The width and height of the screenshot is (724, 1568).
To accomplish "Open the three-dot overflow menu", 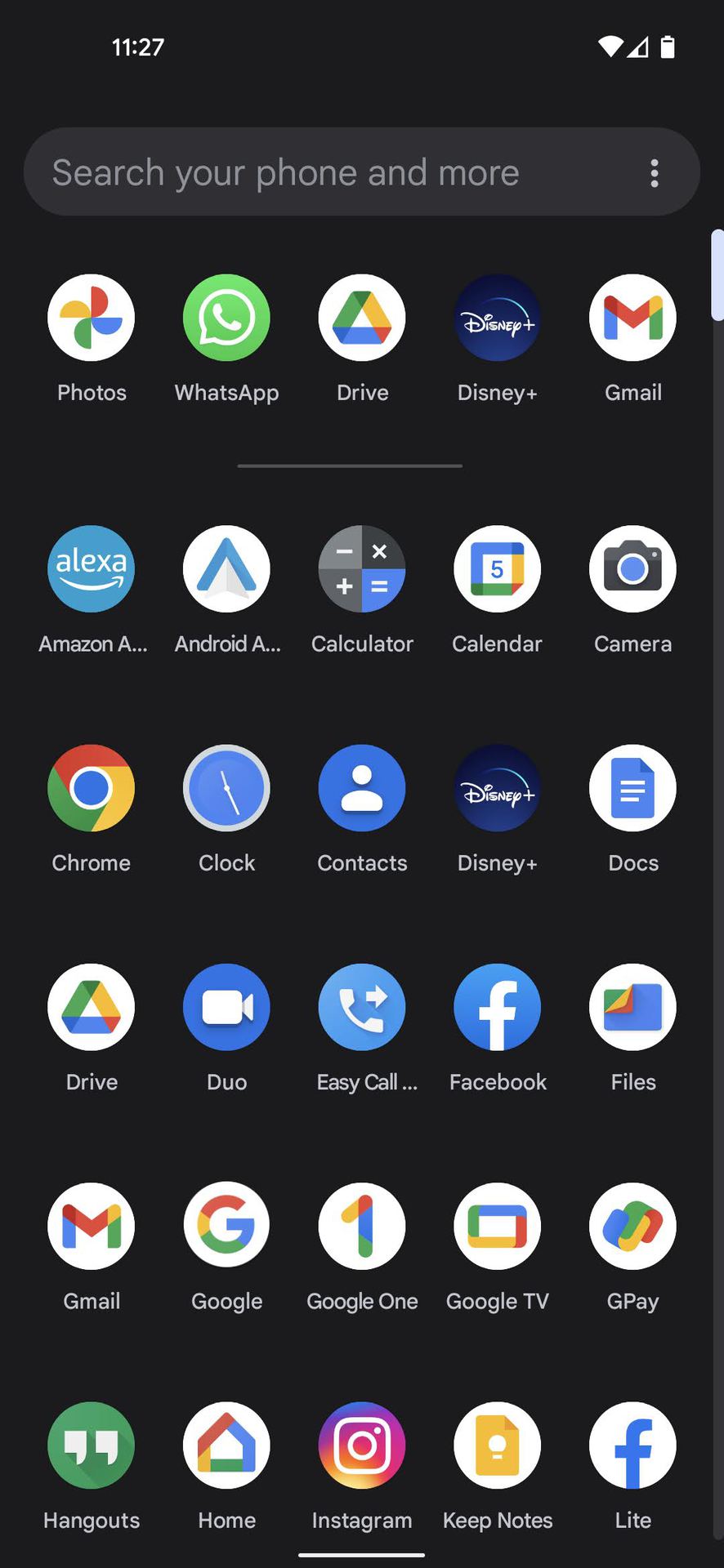I will pyautogui.click(x=654, y=172).
